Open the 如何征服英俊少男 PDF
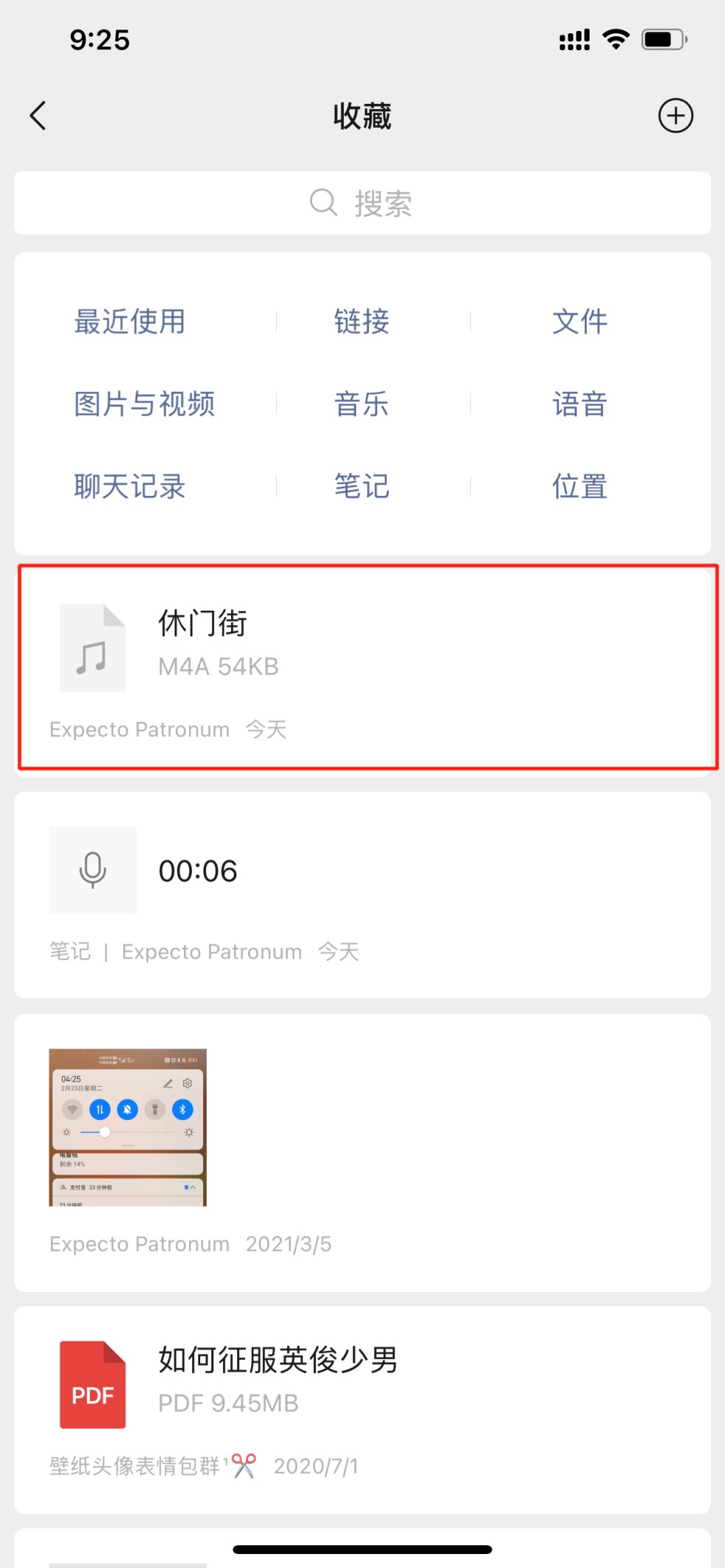The width and height of the screenshot is (725, 1568). [x=362, y=1410]
